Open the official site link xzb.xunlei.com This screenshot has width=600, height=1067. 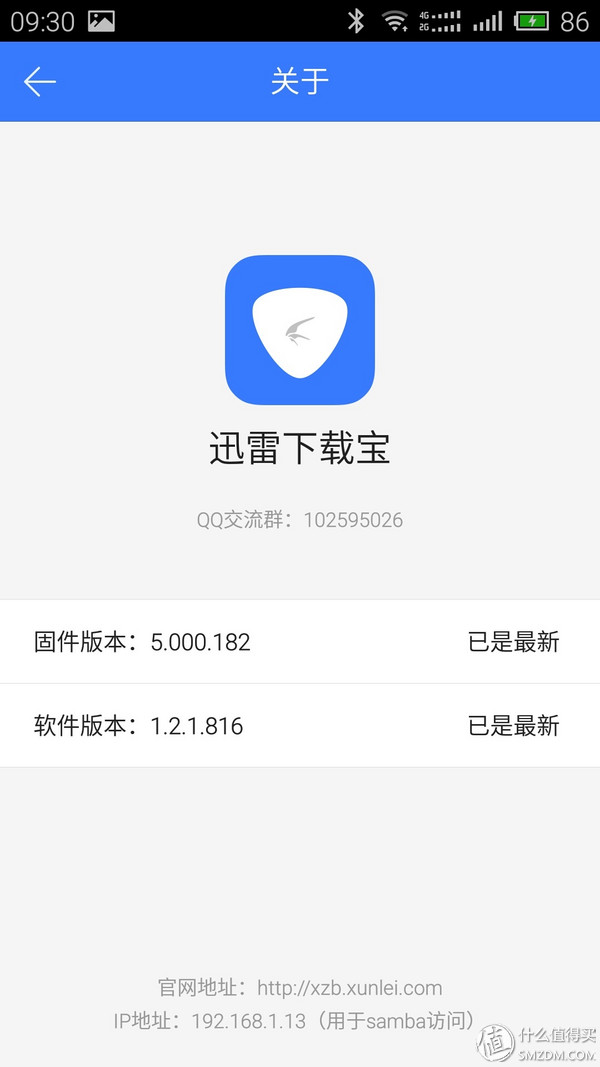pos(349,988)
